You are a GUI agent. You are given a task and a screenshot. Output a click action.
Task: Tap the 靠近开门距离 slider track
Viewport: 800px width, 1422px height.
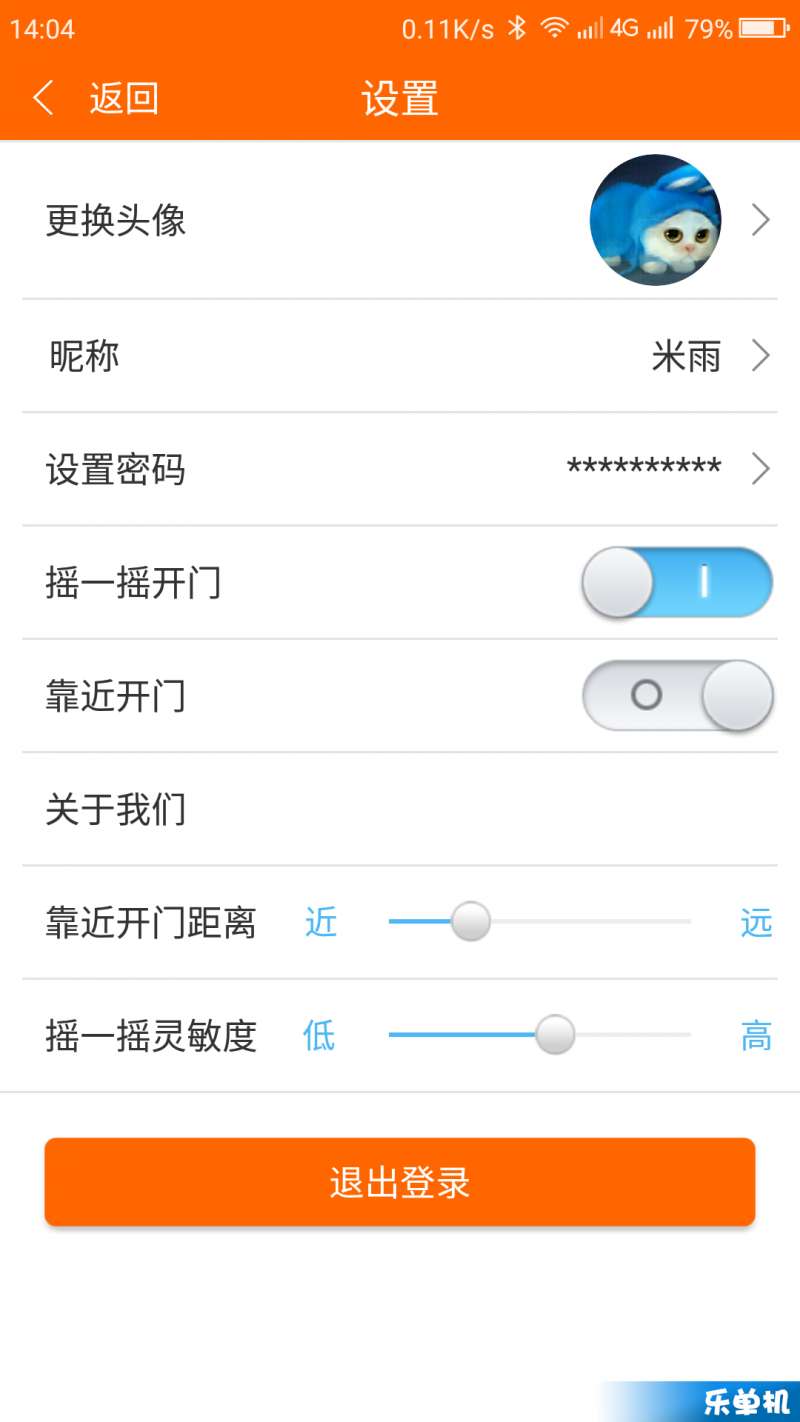click(540, 921)
